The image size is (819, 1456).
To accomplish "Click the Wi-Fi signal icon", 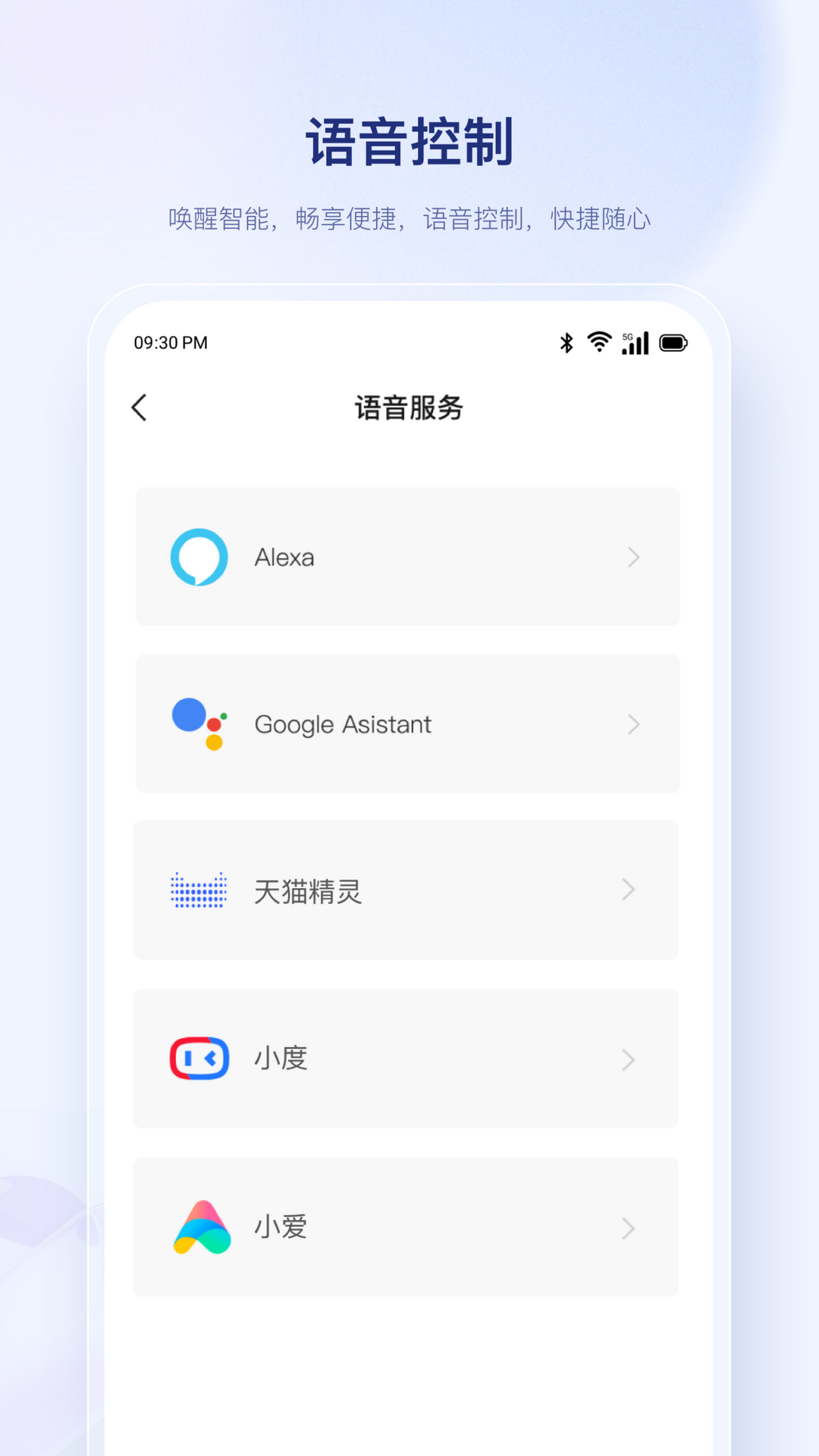I will [599, 342].
